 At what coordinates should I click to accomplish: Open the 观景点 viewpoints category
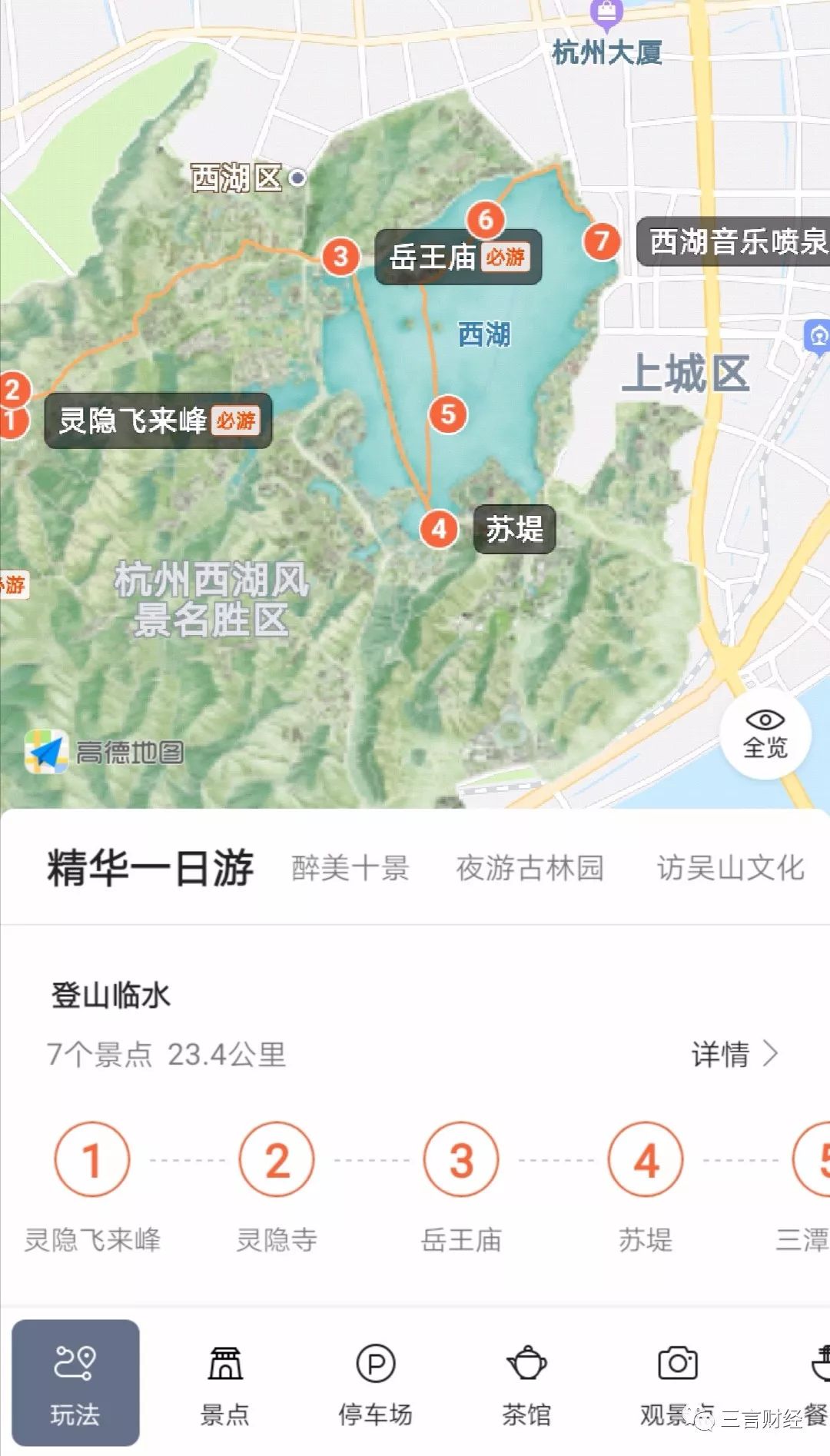[676, 1384]
